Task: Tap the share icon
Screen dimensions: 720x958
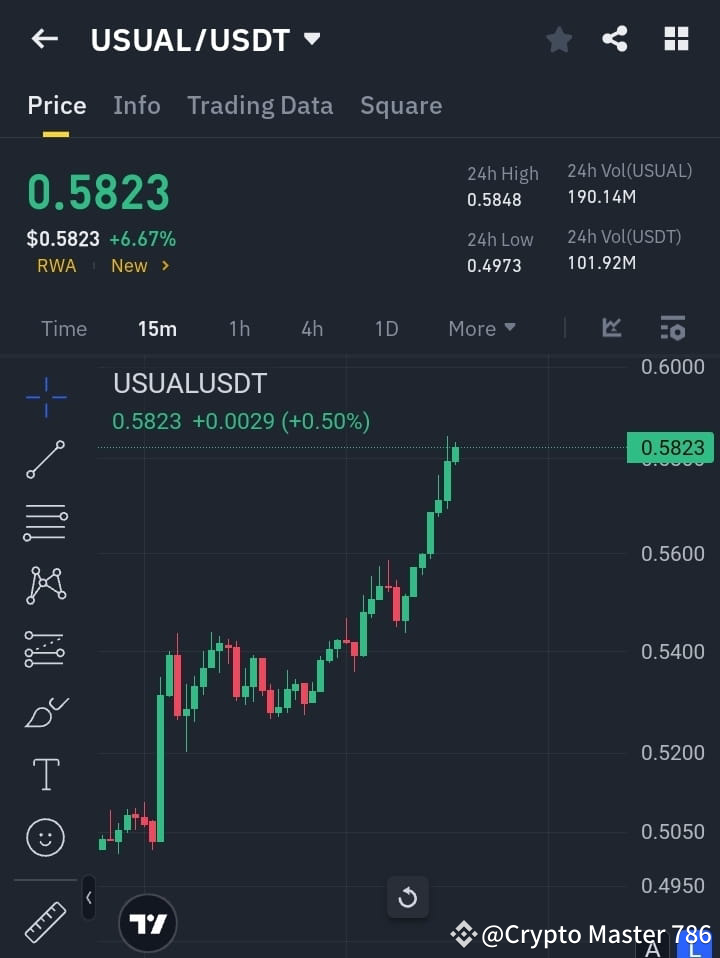Action: click(615, 39)
